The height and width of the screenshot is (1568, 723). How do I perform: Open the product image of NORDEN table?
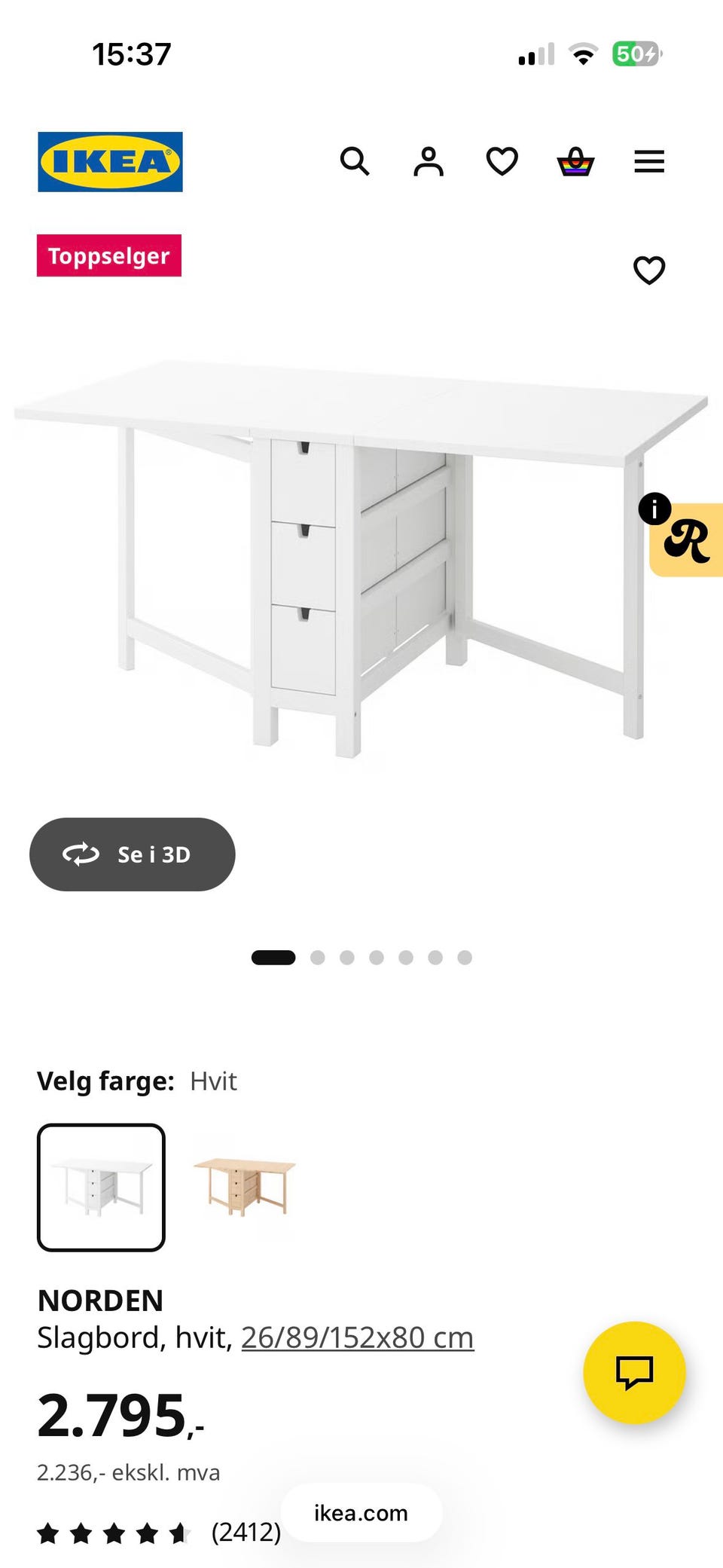click(x=361, y=558)
